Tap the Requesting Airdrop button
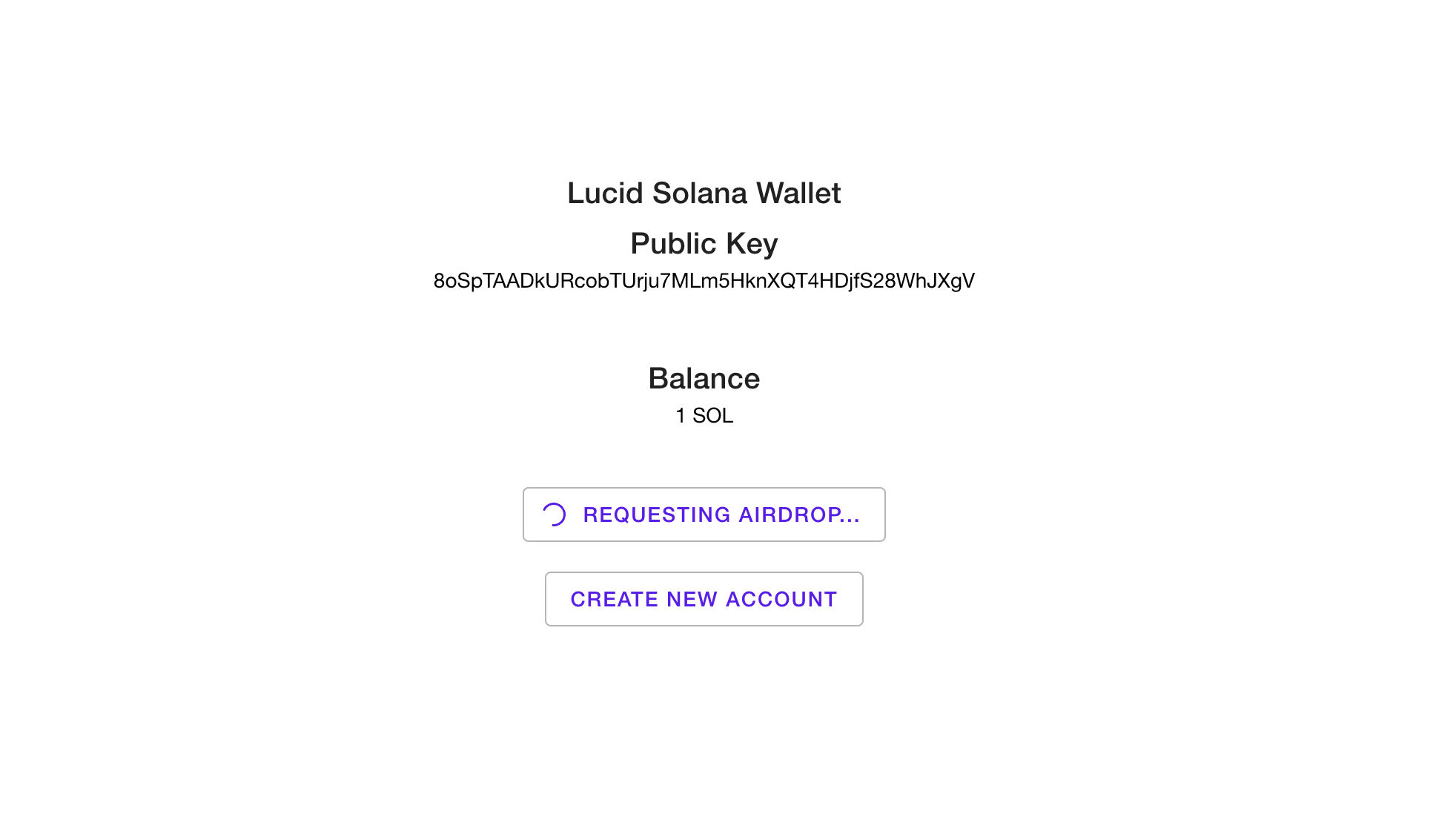This screenshot has width=1456, height=814. coord(704,514)
